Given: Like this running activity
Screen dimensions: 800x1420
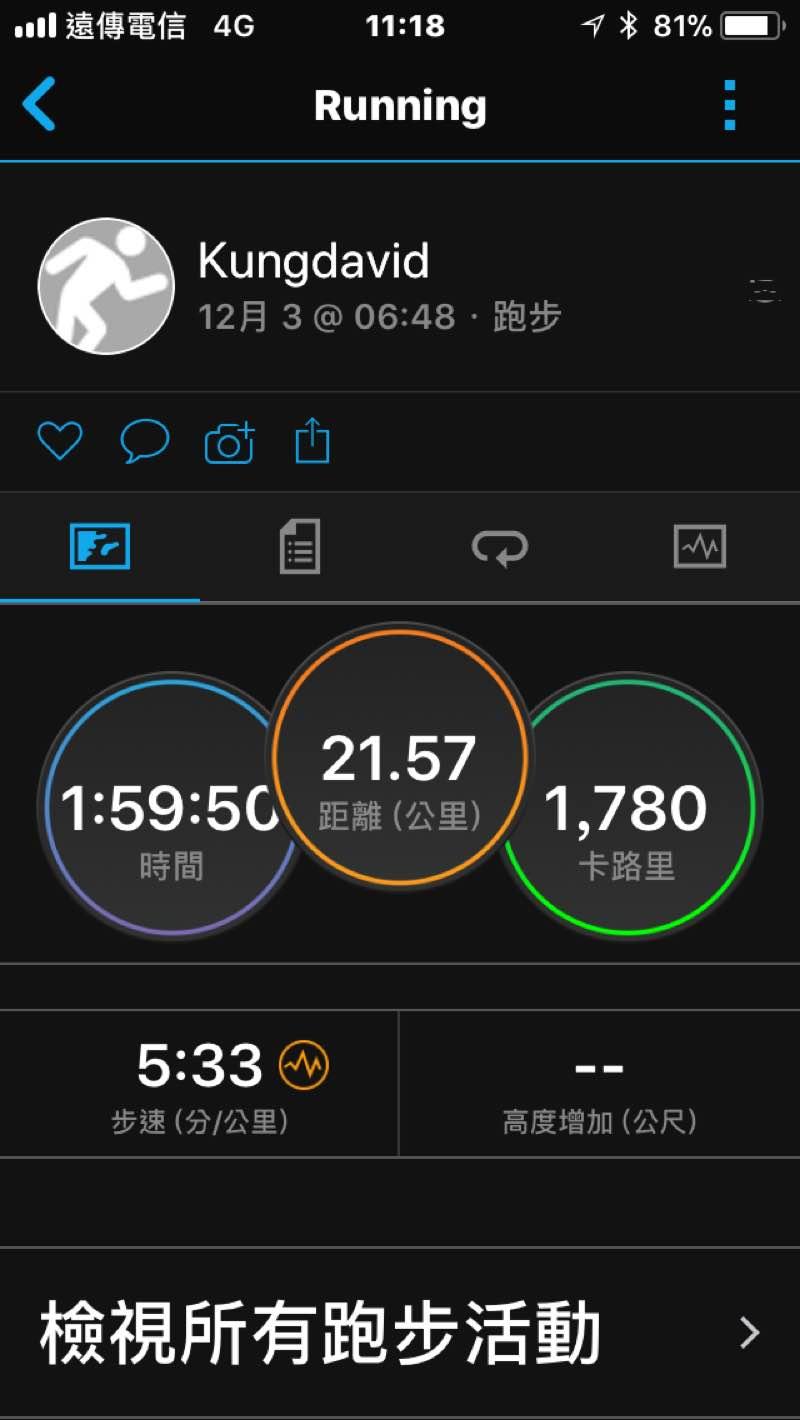Looking at the screenshot, I should click(x=60, y=441).
